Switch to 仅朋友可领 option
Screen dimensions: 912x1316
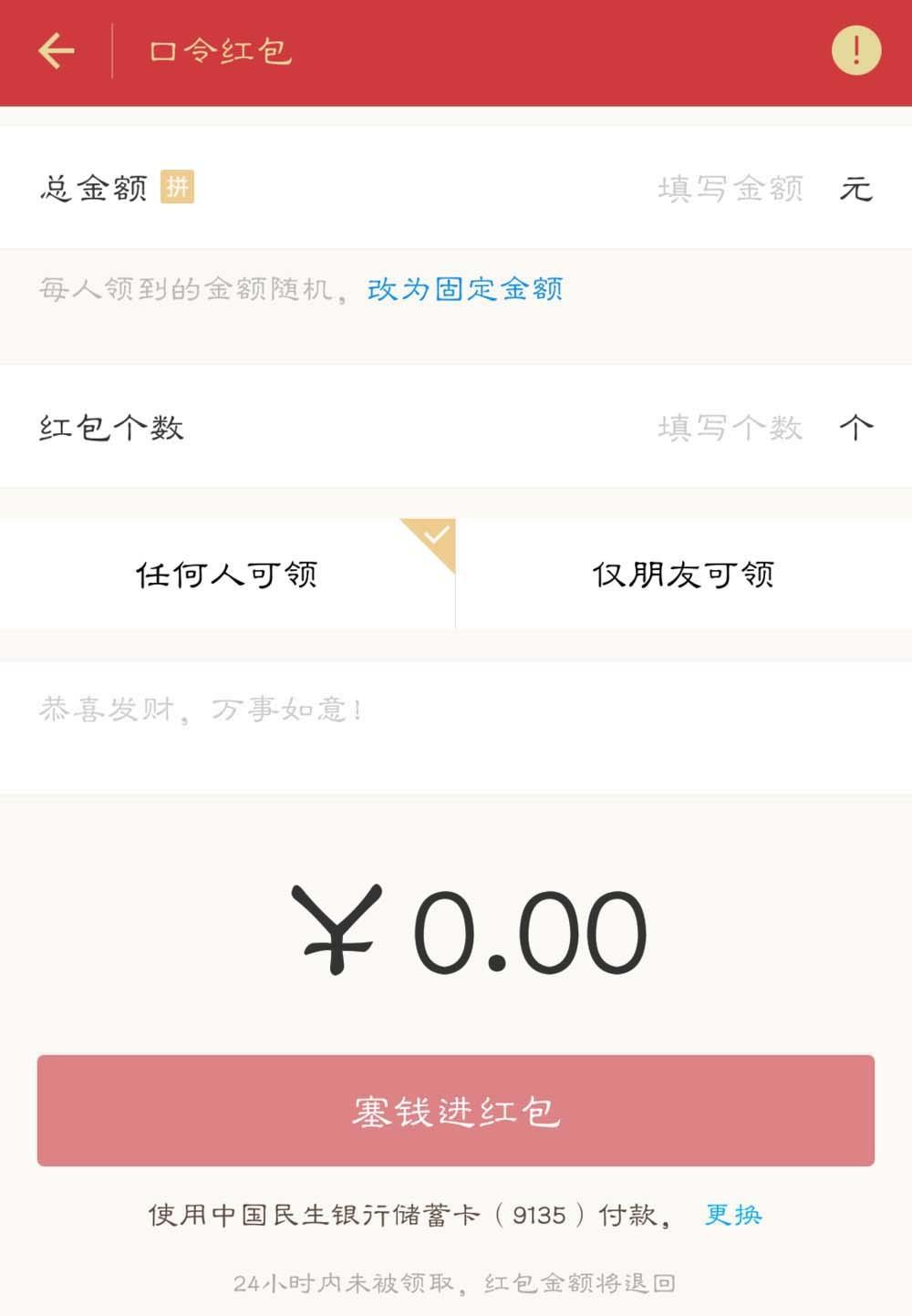click(683, 575)
